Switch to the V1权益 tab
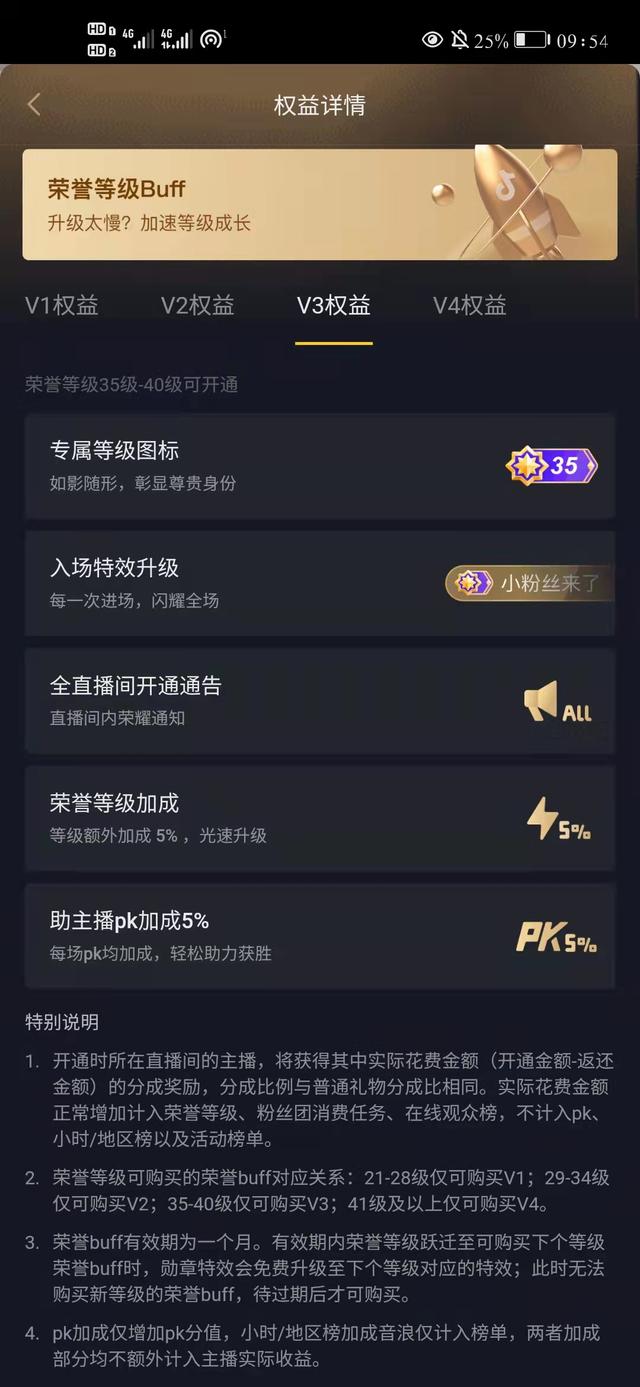The height and width of the screenshot is (1387, 640). click(62, 306)
